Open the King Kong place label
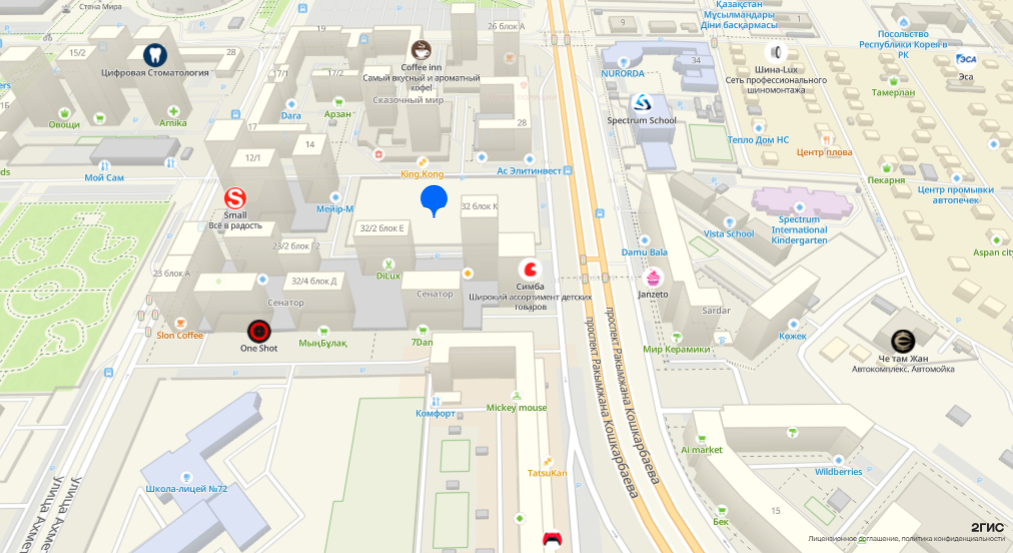Image resolution: width=1013 pixels, height=553 pixels. (421, 174)
